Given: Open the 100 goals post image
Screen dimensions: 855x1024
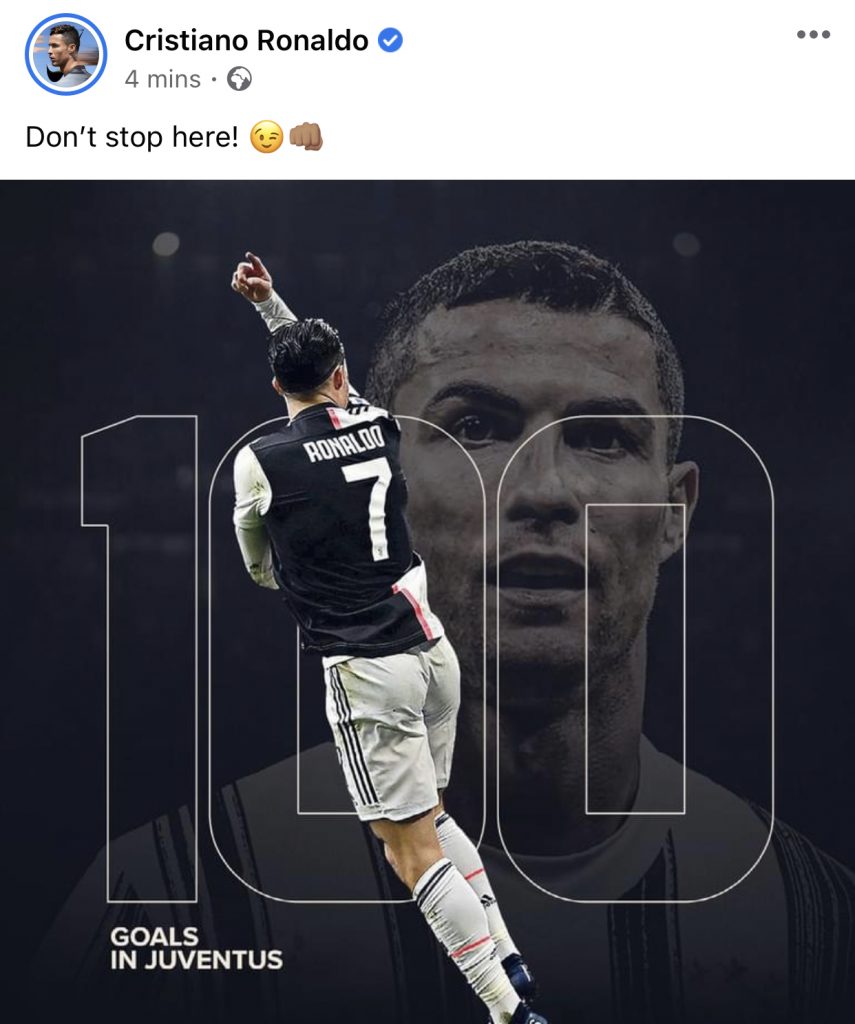Looking at the screenshot, I should coord(427,600).
